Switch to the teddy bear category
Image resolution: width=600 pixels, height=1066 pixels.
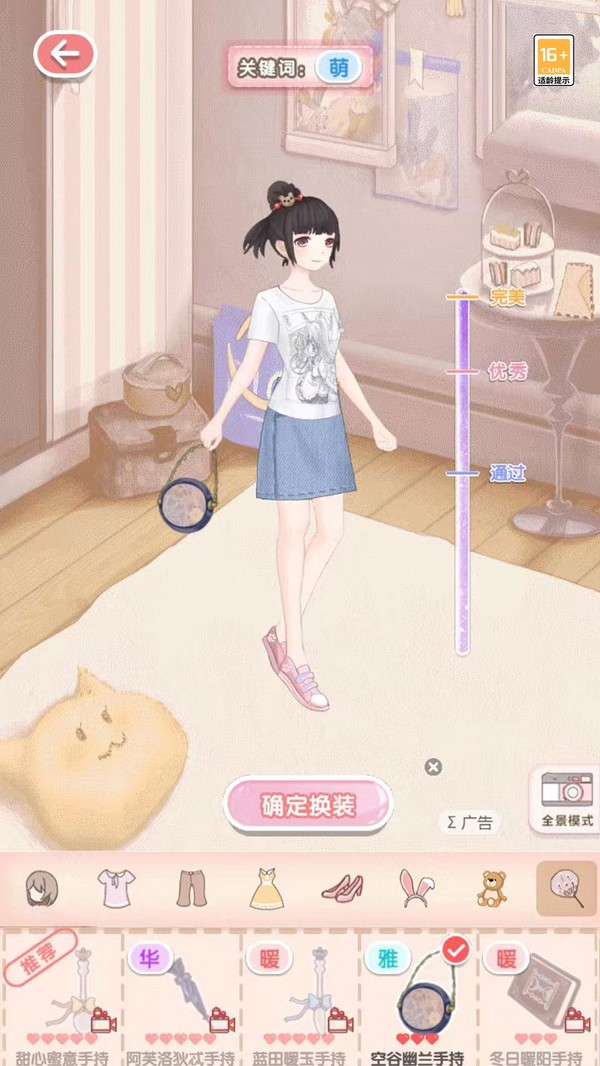coord(491,888)
